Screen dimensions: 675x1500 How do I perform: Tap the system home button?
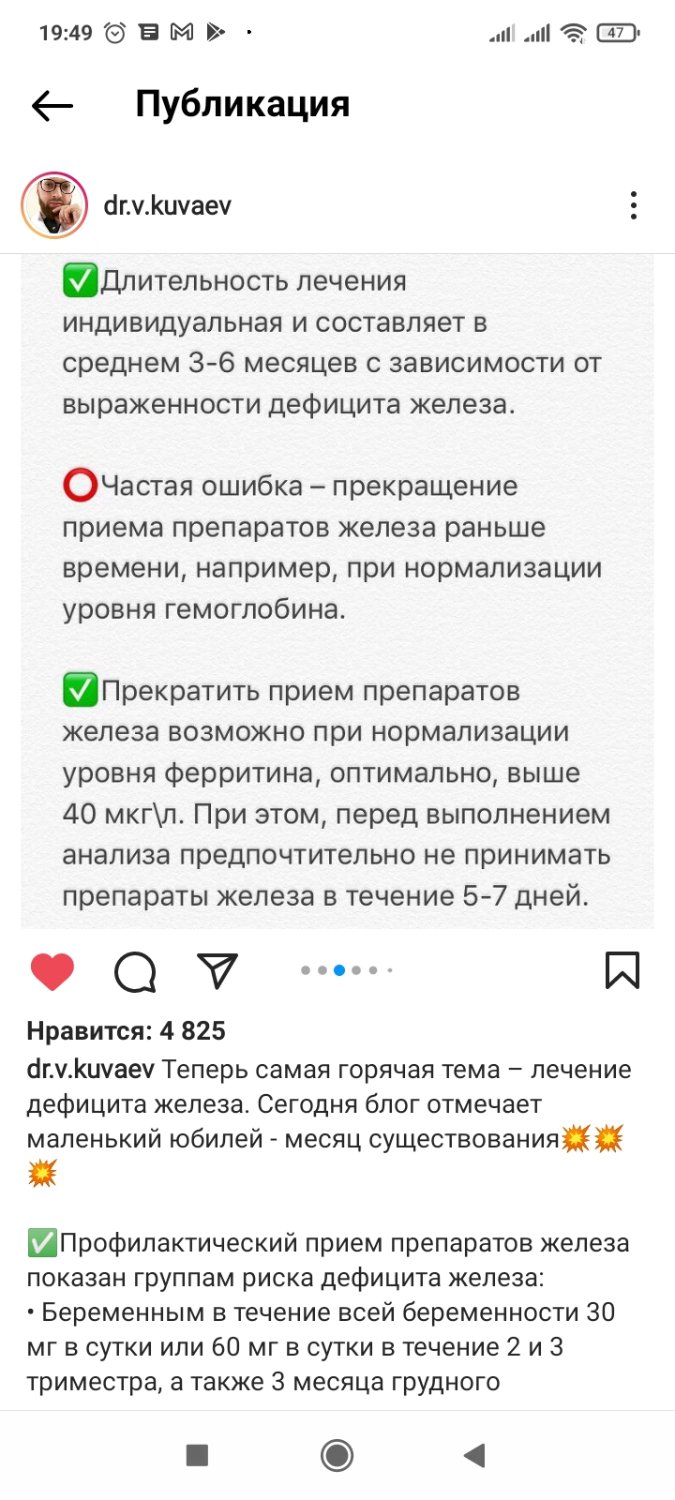point(337,1455)
